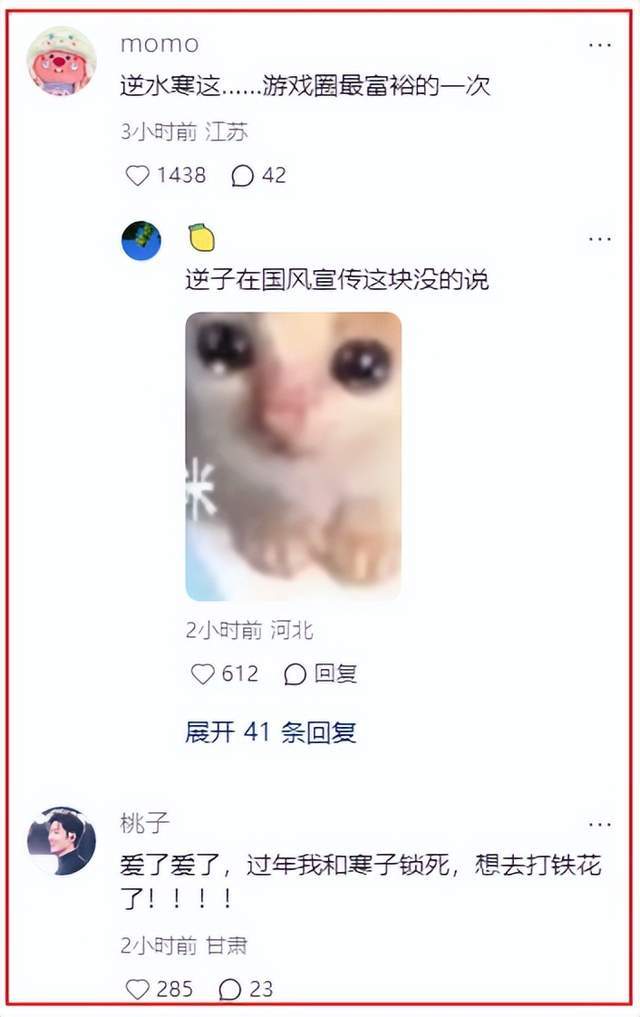Open overflow menu on the lemon user's reply
The width and height of the screenshot is (640, 1017).
pyautogui.click(x=599, y=239)
